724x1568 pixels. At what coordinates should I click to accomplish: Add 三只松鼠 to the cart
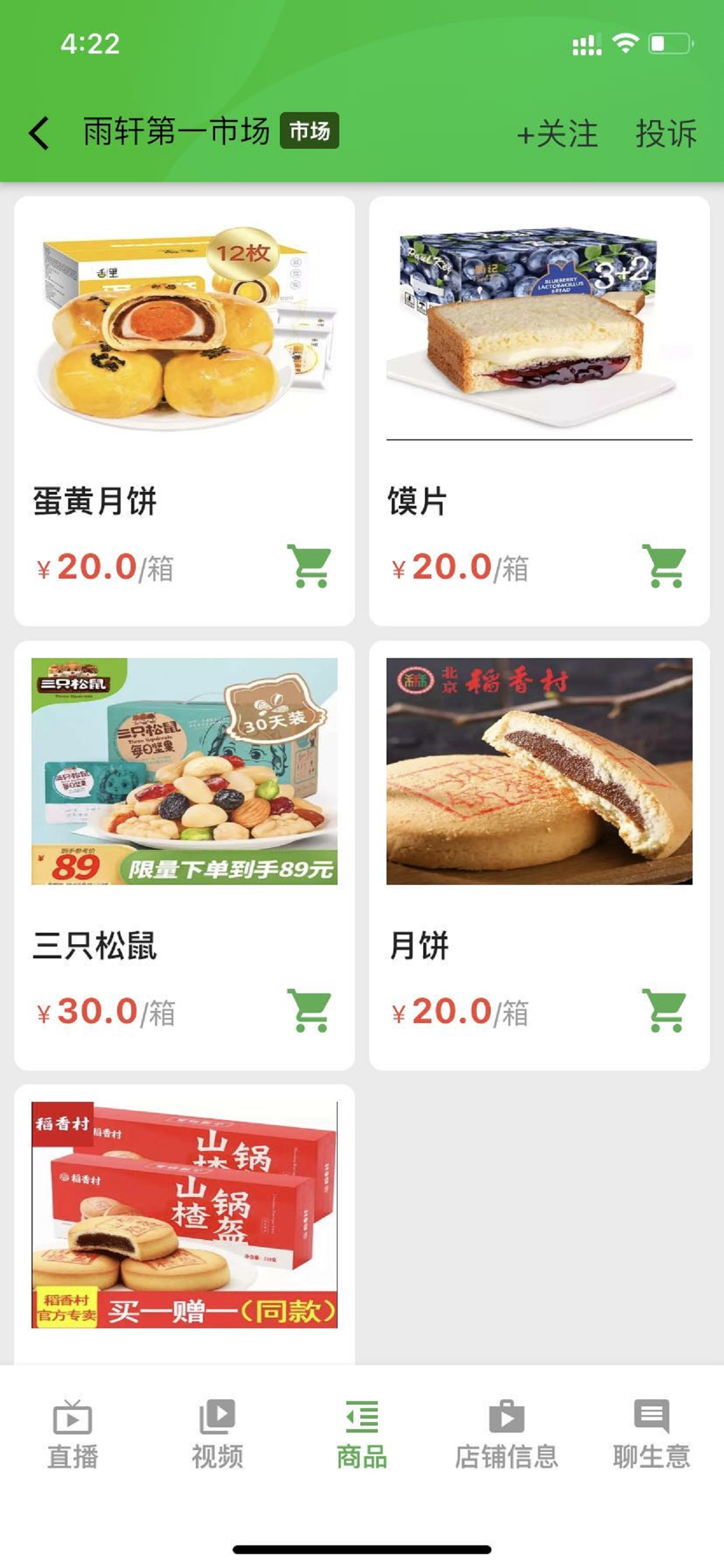(x=310, y=1010)
